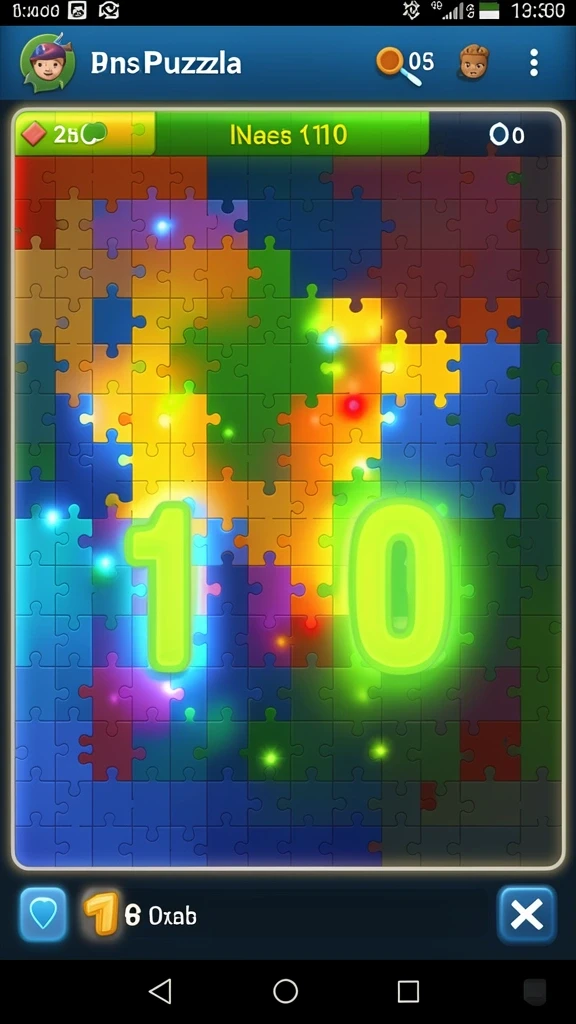The height and width of the screenshot is (1024, 576).
Task: Open the three-dot overflow menu
Action: pyautogui.click(x=534, y=63)
